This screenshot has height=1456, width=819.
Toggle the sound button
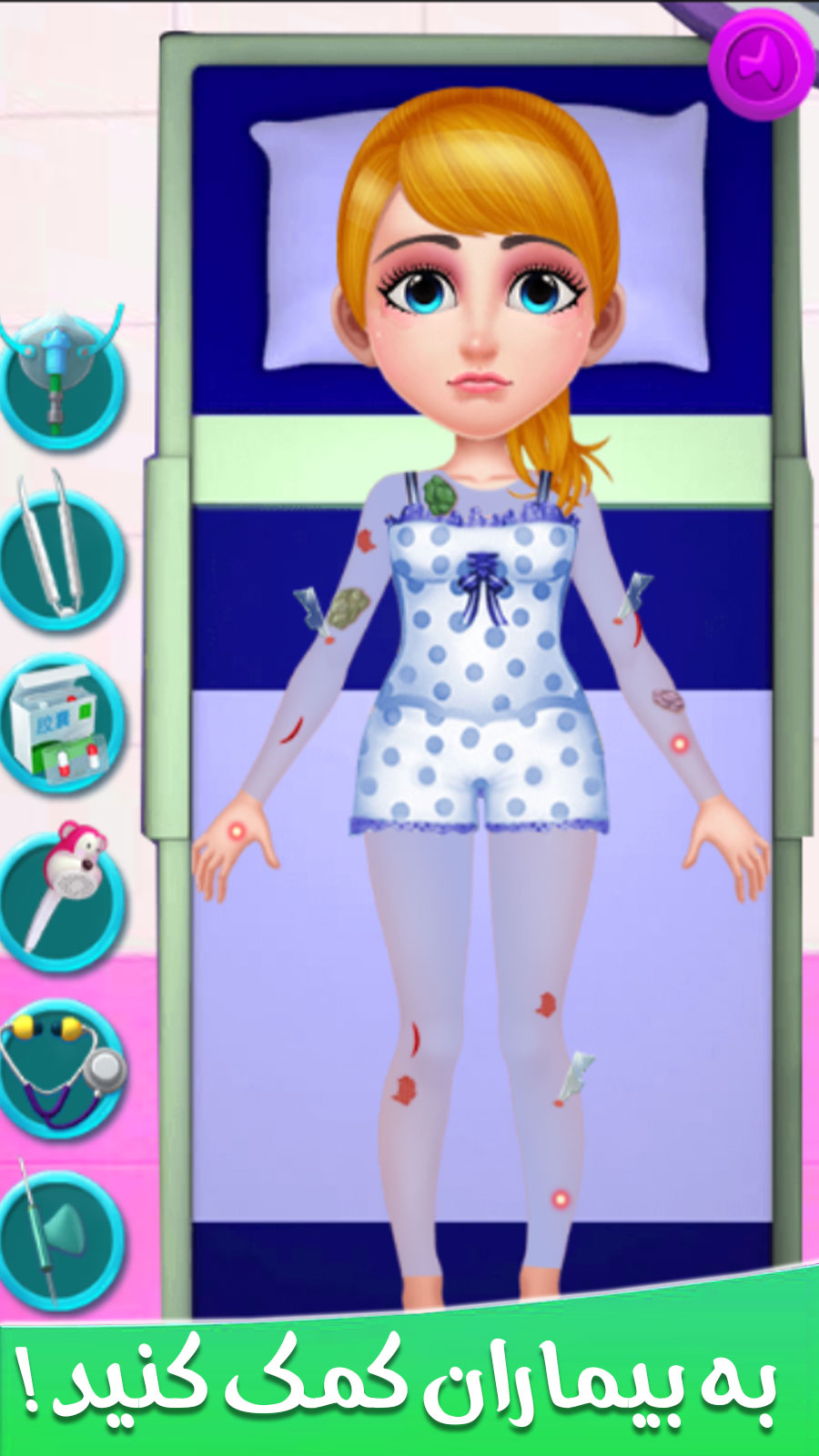pyautogui.click(x=762, y=64)
